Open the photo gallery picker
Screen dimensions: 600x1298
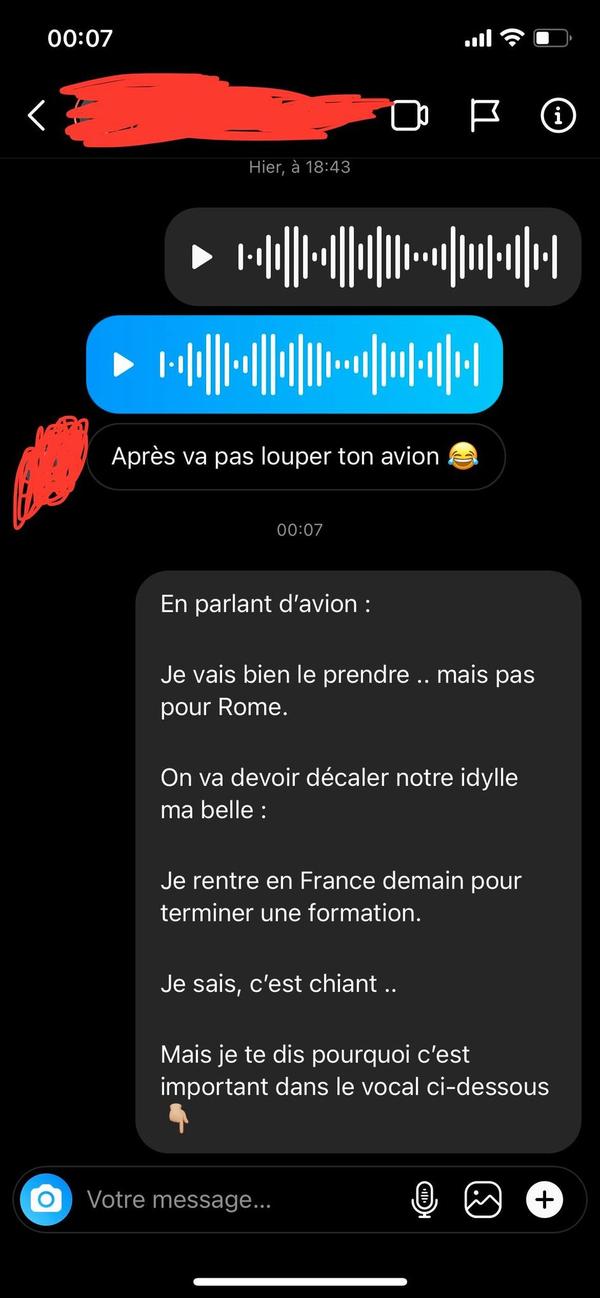[x=483, y=1199]
